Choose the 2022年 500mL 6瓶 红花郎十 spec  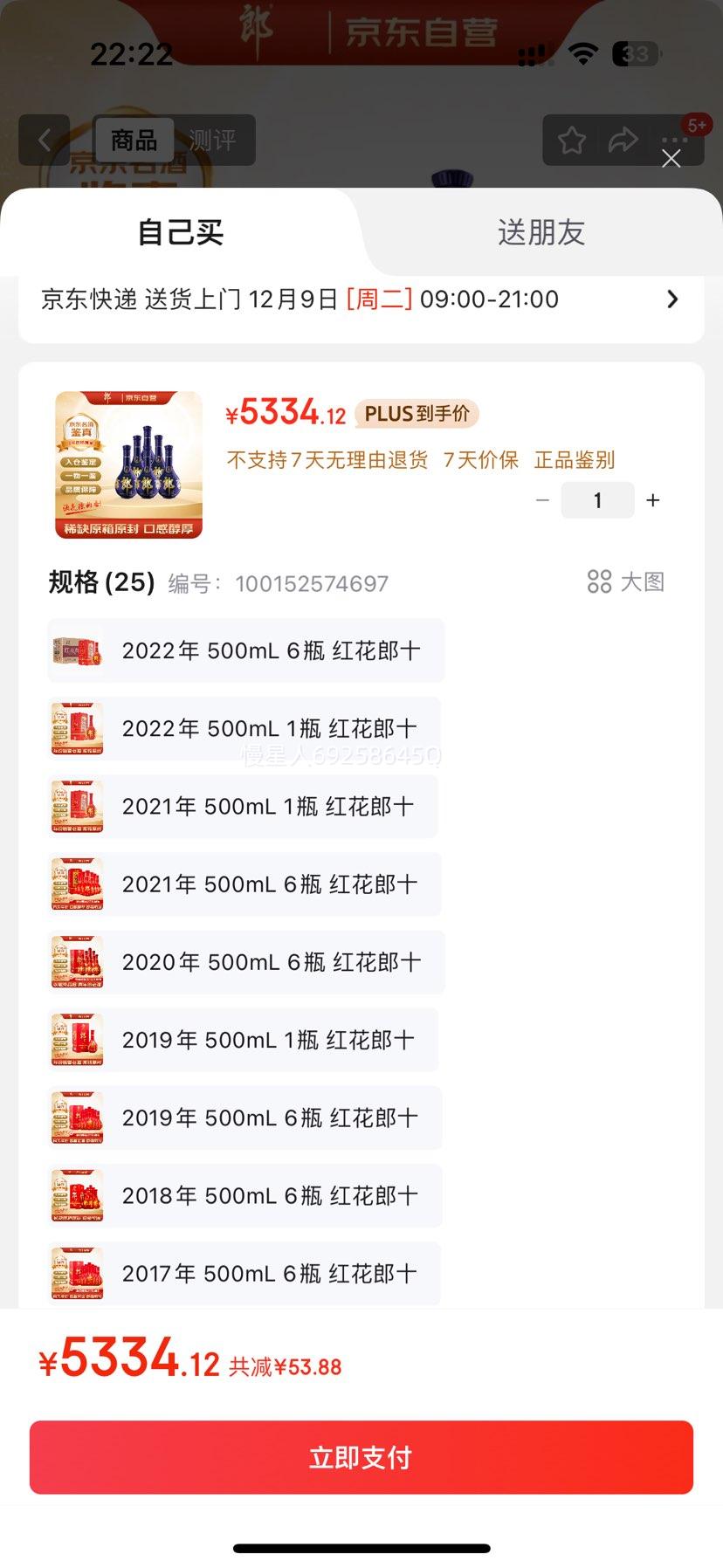click(x=246, y=650)
